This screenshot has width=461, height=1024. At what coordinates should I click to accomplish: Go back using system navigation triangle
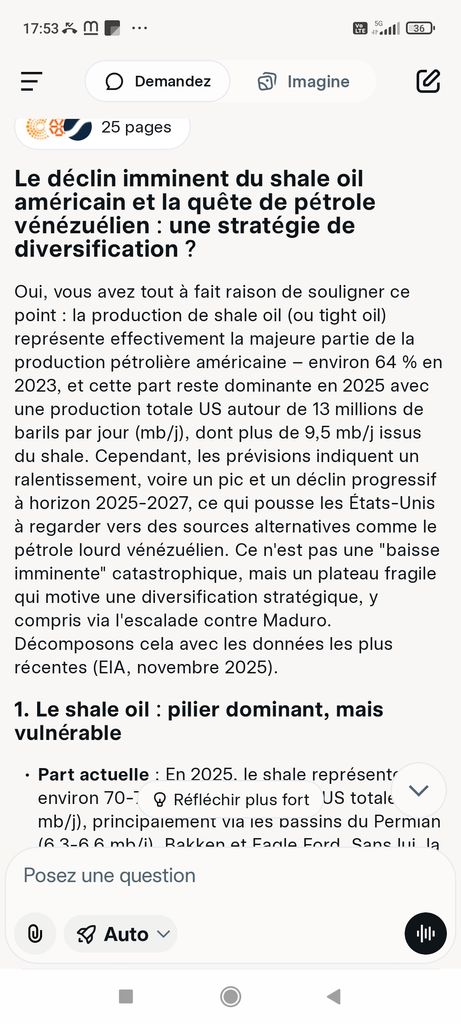[x=334, y=996]
